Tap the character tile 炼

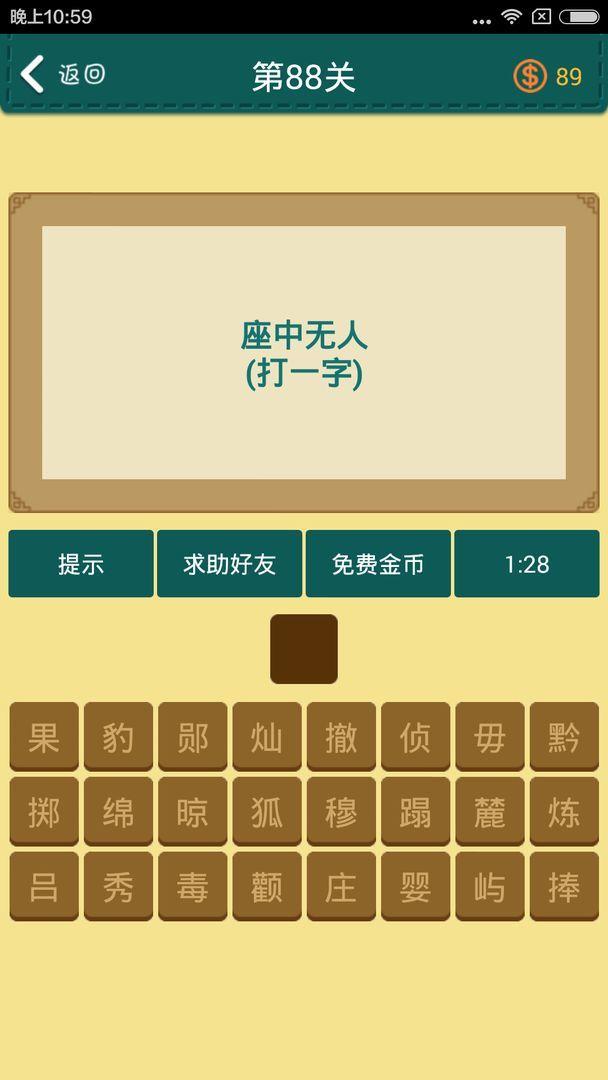(x=564, y=812)
